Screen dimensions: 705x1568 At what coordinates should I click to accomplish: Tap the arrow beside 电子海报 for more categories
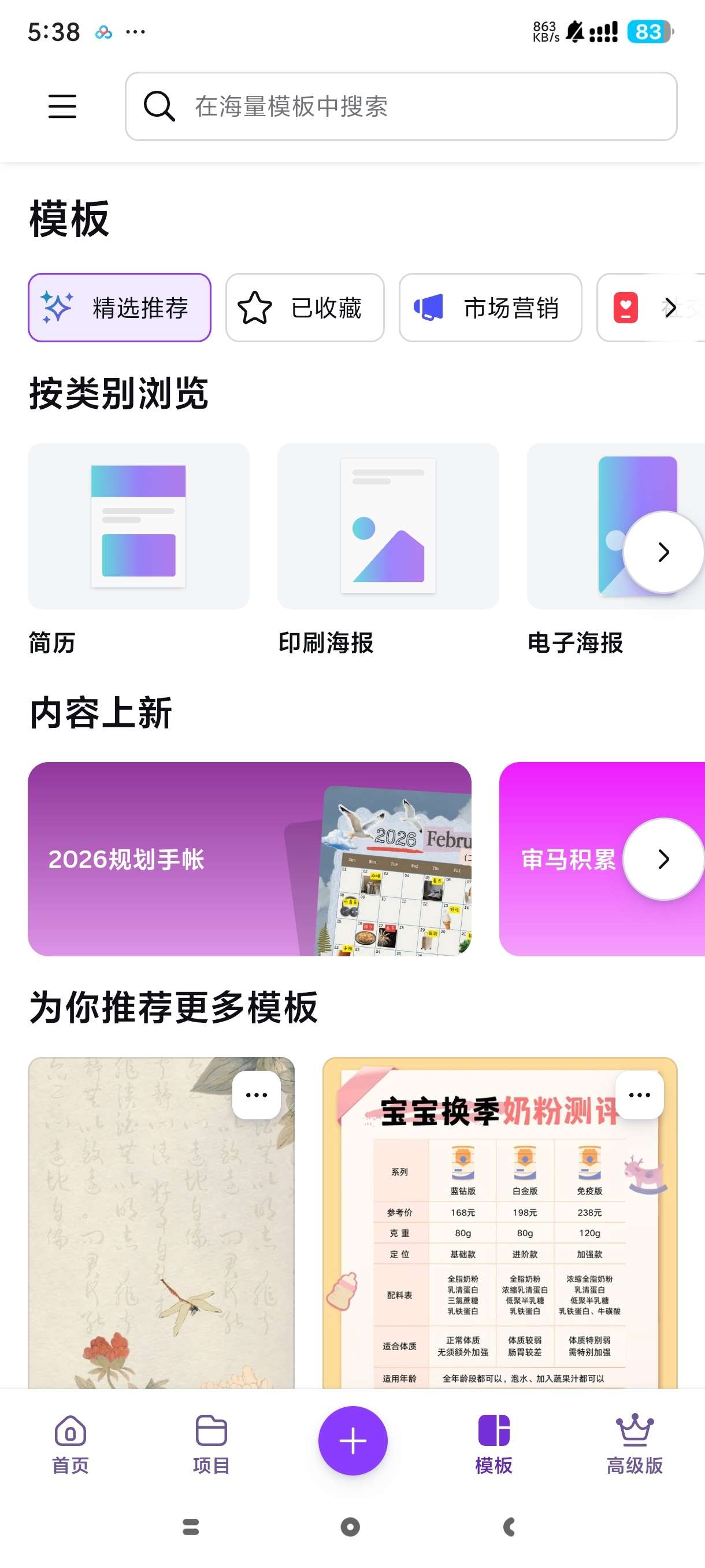point(663,552)
